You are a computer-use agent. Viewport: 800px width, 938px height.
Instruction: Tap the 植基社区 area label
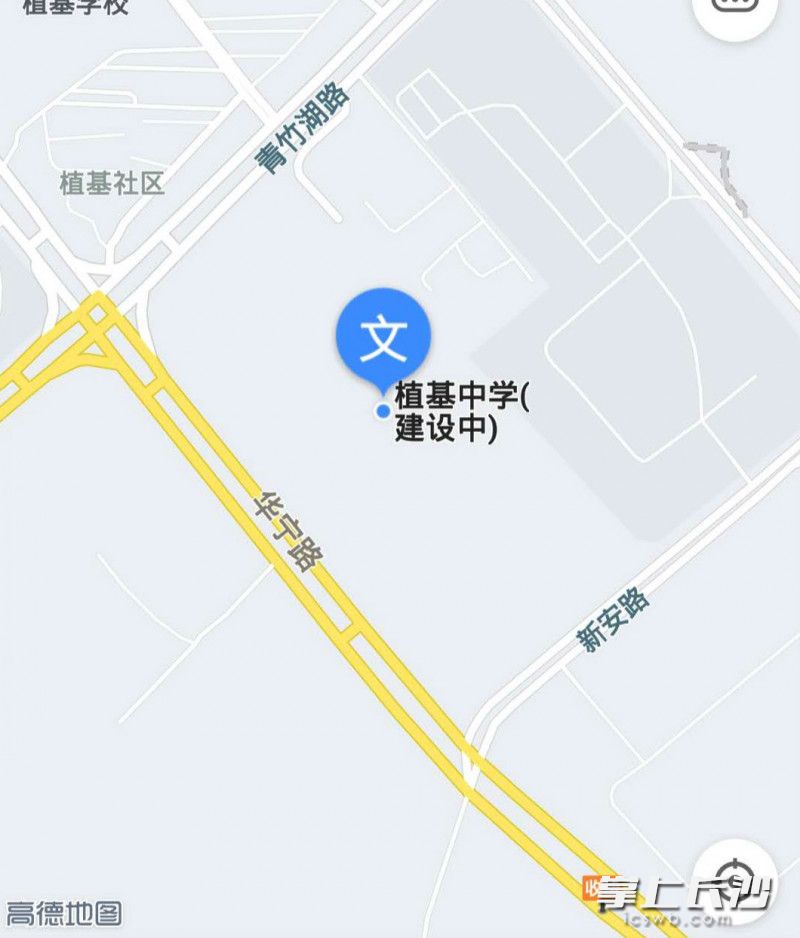click(x=112, y=183)
